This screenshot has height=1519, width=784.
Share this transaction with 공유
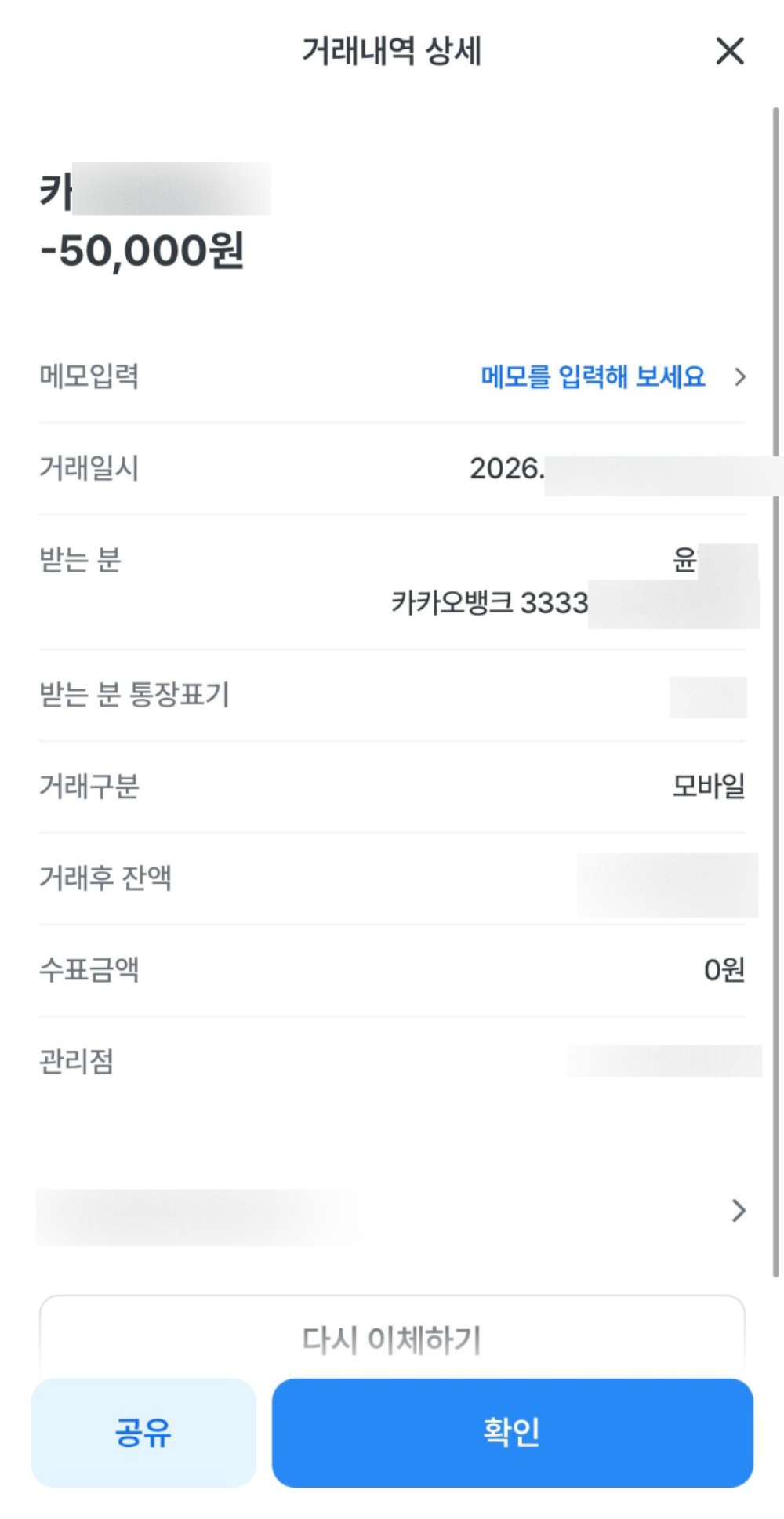point(143,1433)
